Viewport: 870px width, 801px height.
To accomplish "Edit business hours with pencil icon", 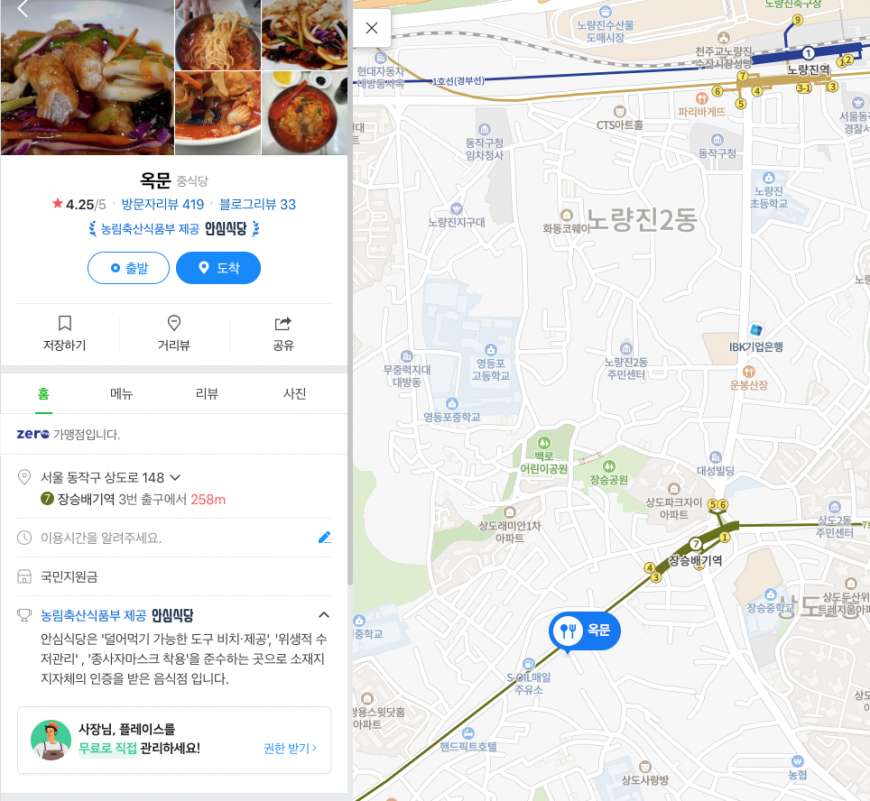I will coord(324,537).
